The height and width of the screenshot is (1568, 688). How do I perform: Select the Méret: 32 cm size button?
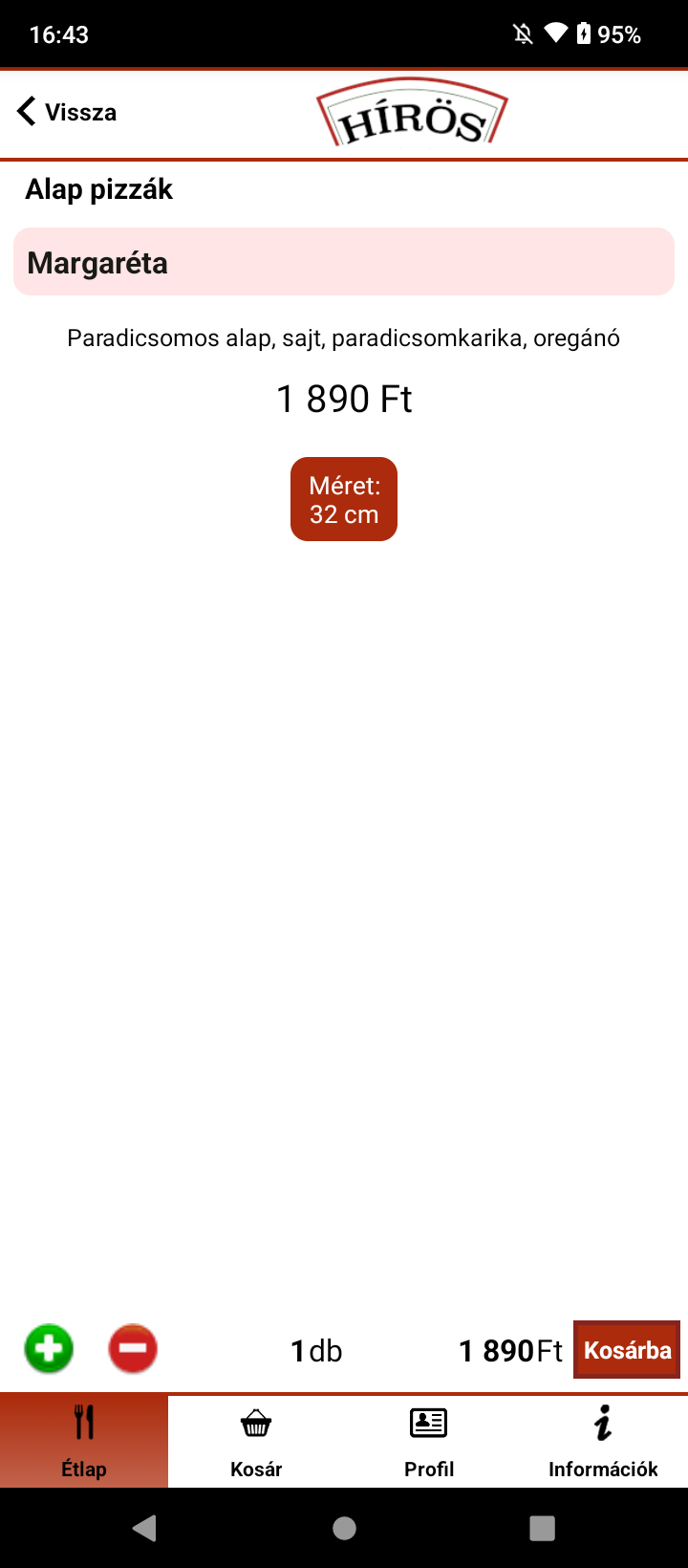(344, 499)
